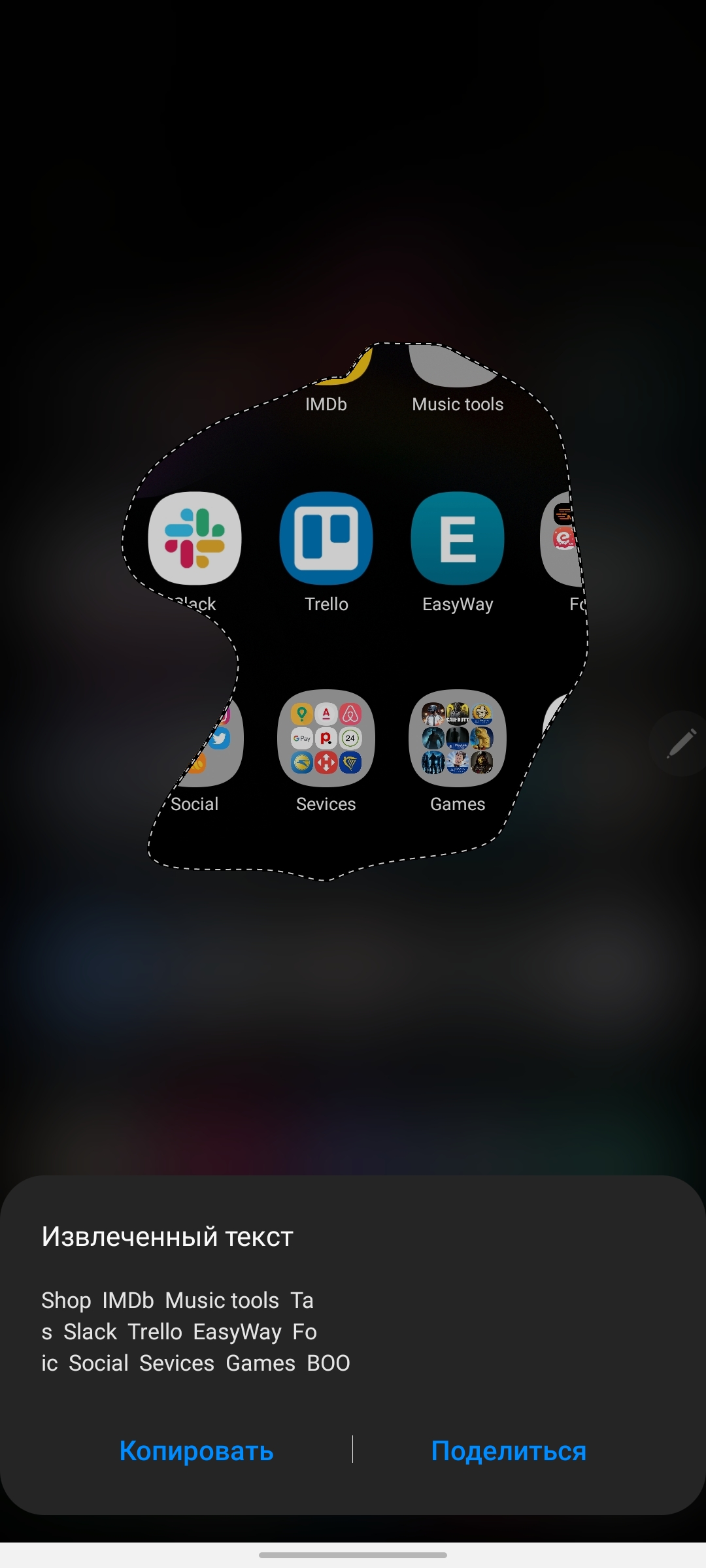Share the extracted text via Поделиться
The height and width of the screenshot is (1568, 706).
click(509, 1451)
